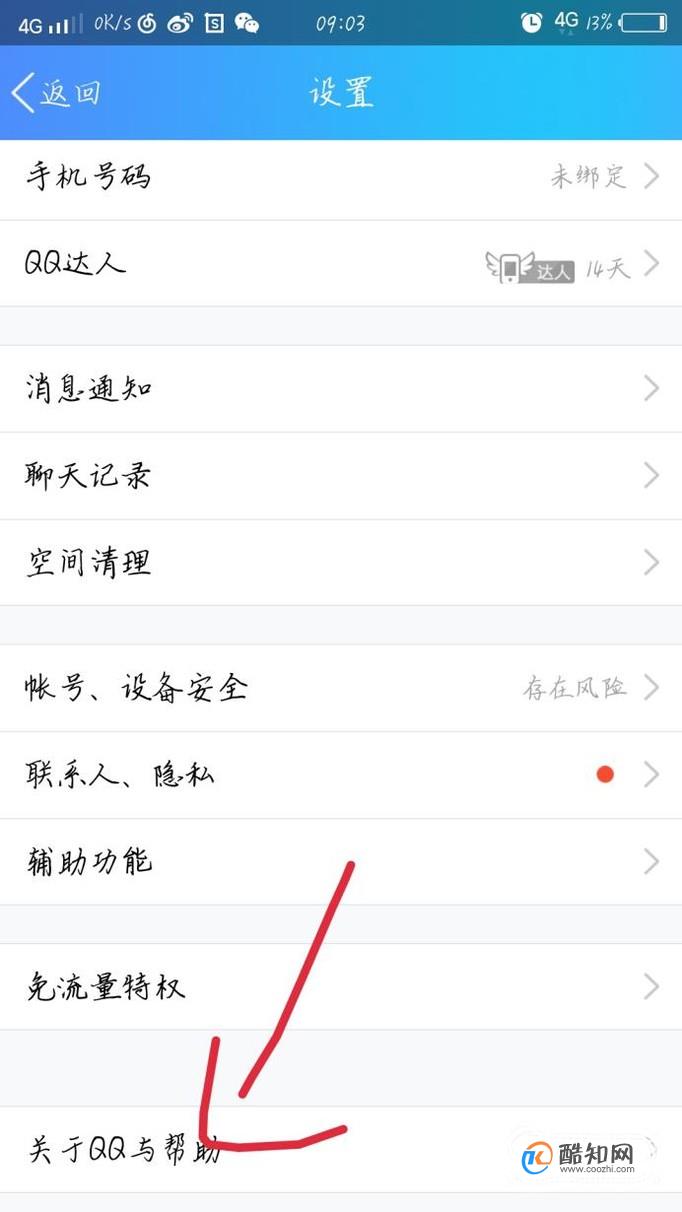The width and height of the screenshot is (682, 1212).
Task: Open 联系人、隐私 settings
Action: (x=341, y=774)
